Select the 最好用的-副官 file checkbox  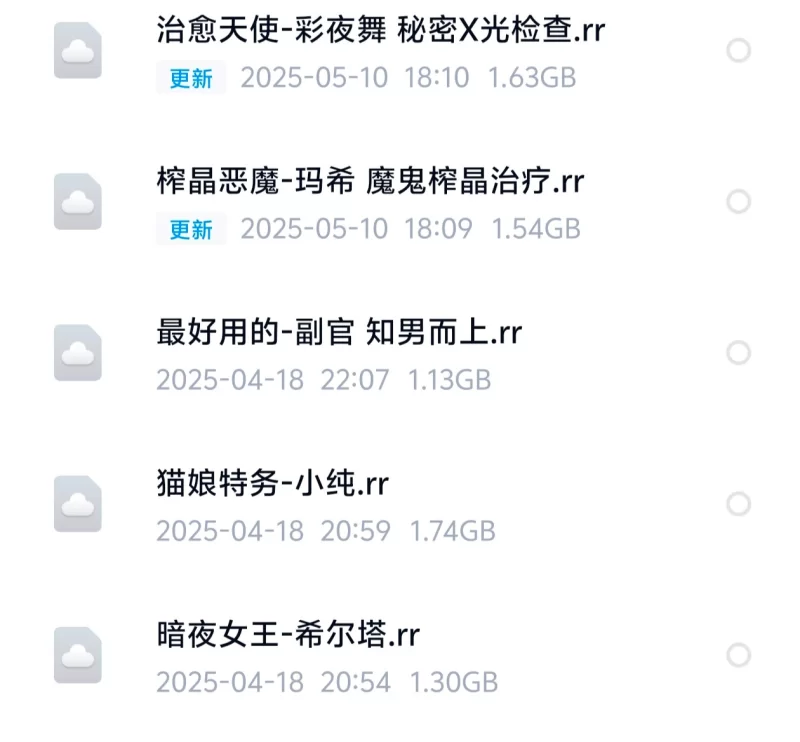pos(738,353)
